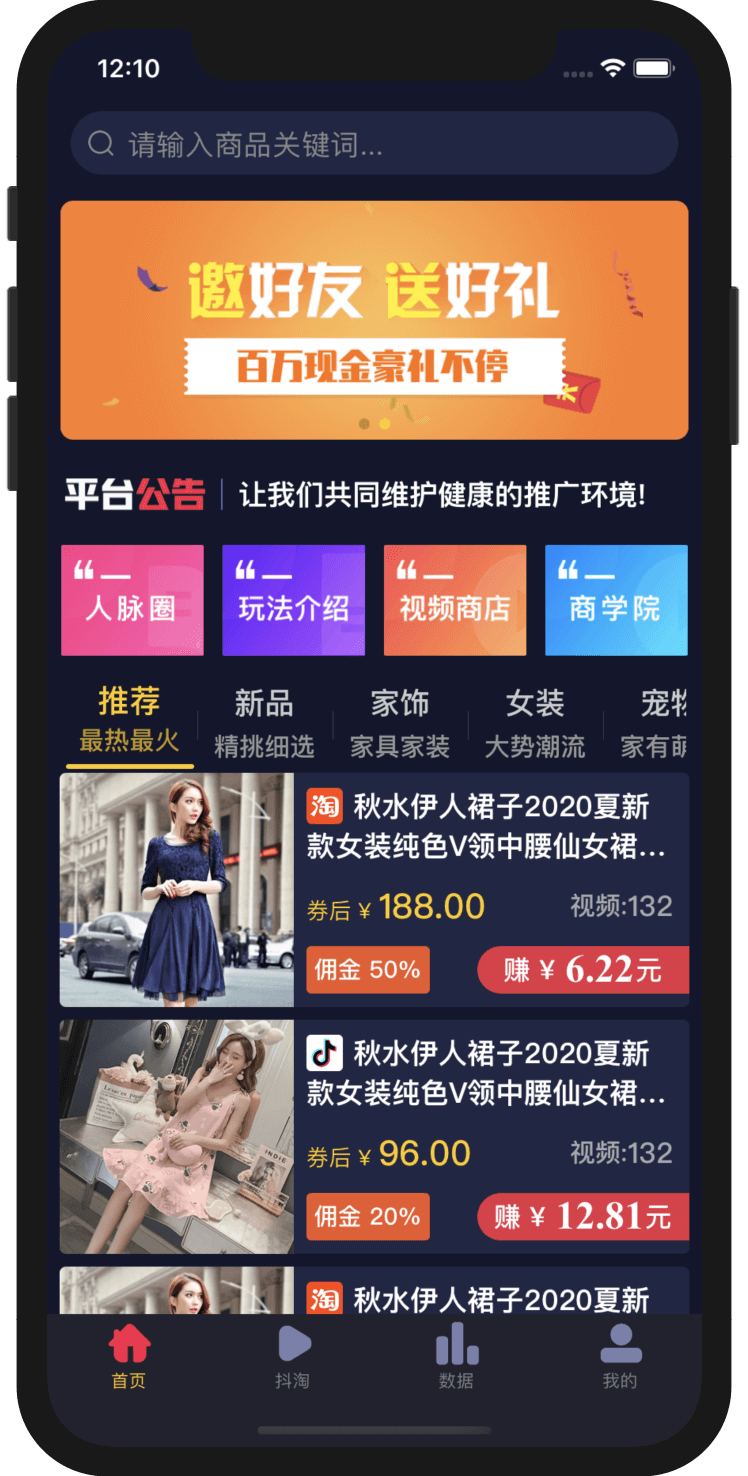Open the 我的 profile tab

[620, 1357]
